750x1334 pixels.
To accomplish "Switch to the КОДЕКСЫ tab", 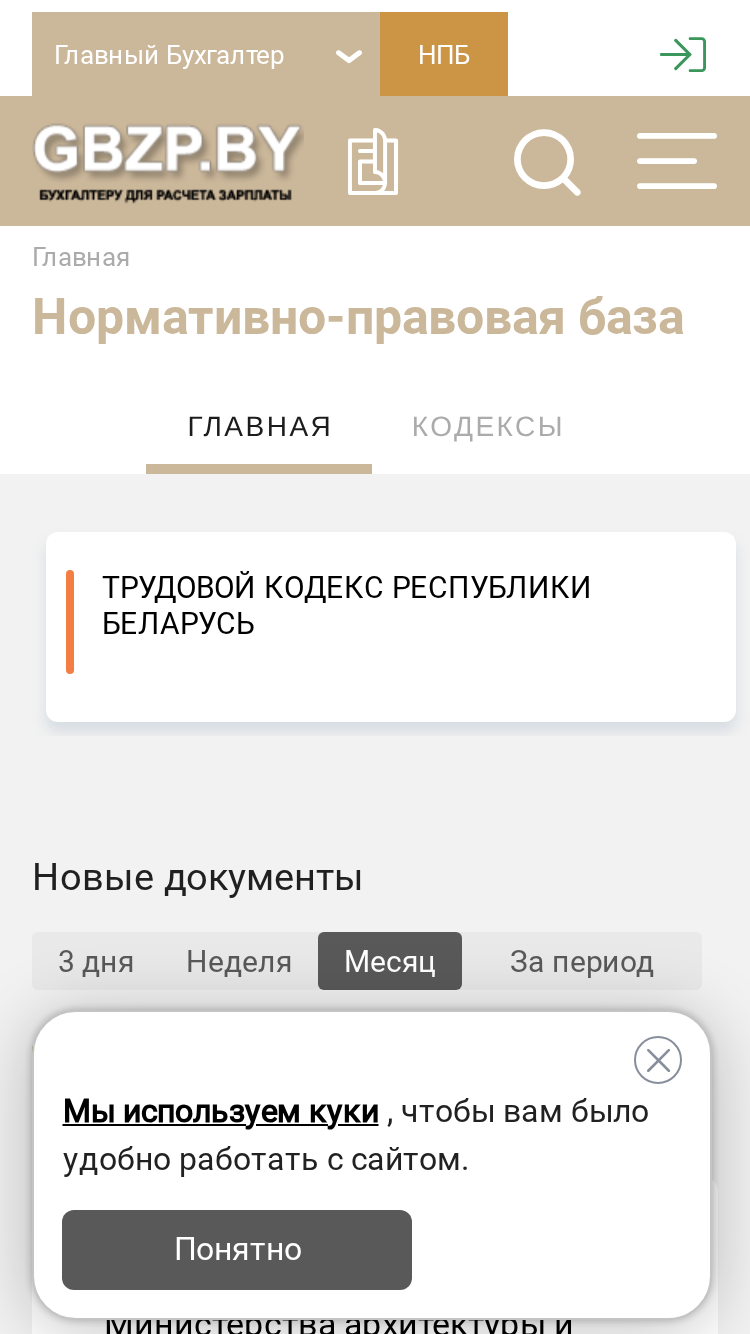I will [x=488, y=427].
